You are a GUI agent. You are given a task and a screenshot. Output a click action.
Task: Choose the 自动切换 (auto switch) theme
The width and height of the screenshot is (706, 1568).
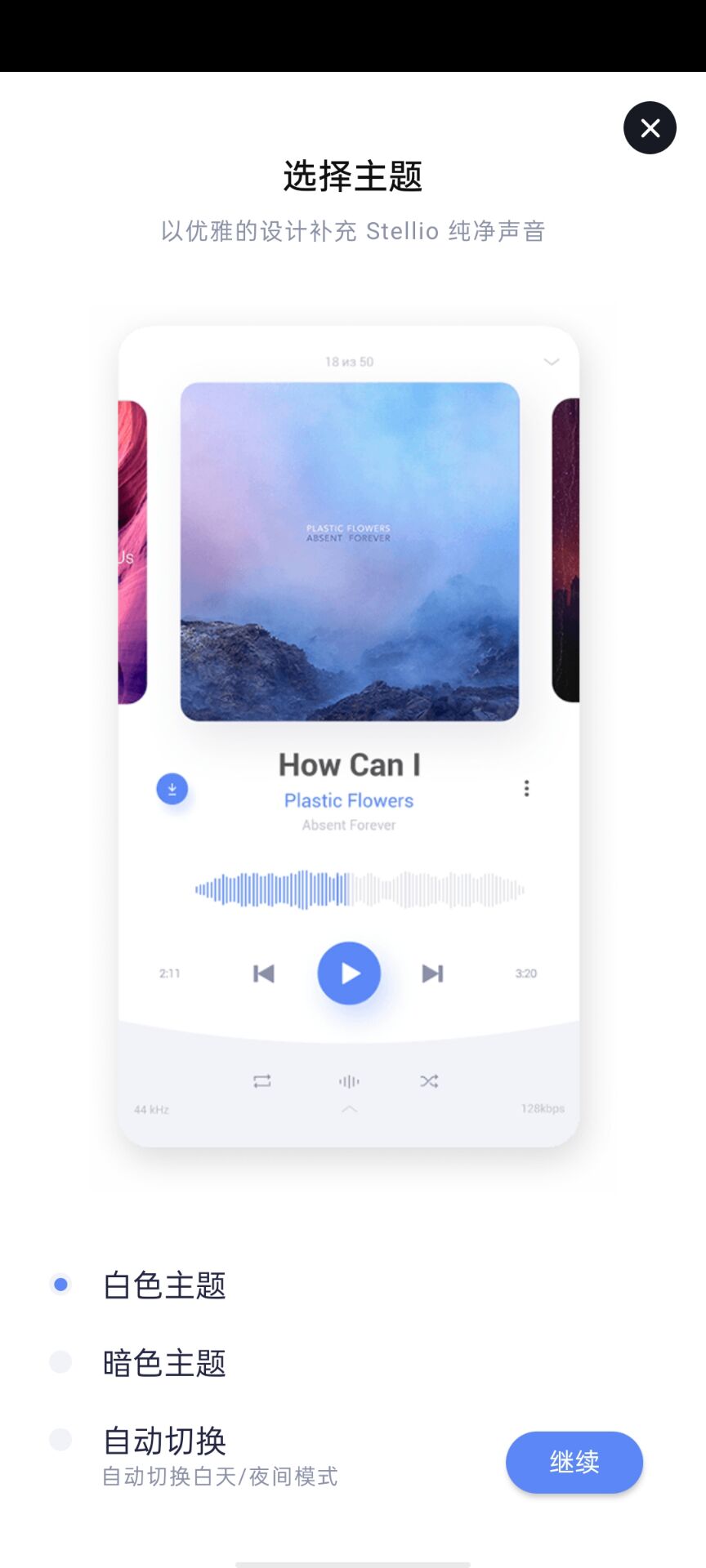[61, 1440]
